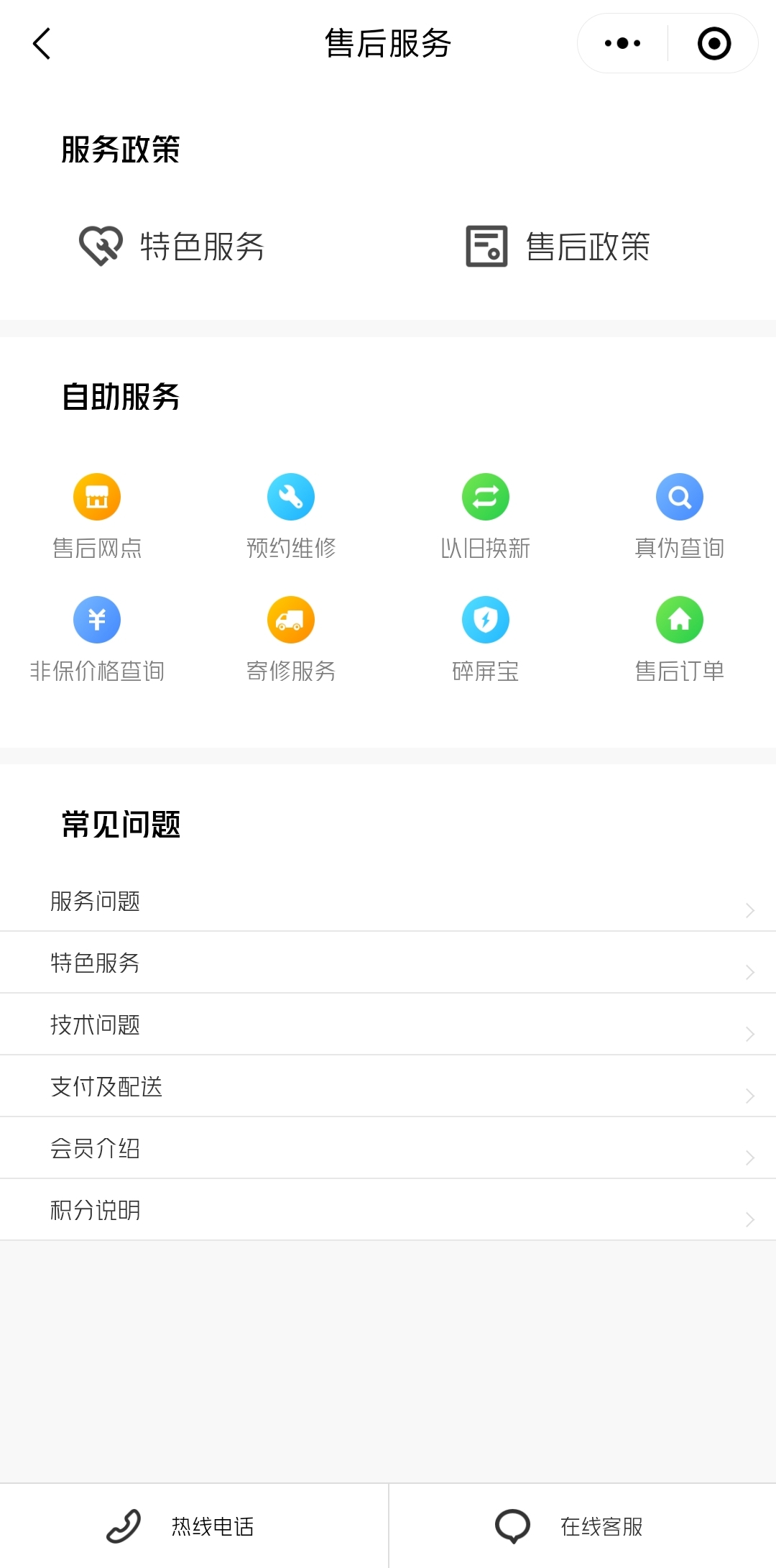Open 服务问题 FAQ row

[x=388, y=902]
